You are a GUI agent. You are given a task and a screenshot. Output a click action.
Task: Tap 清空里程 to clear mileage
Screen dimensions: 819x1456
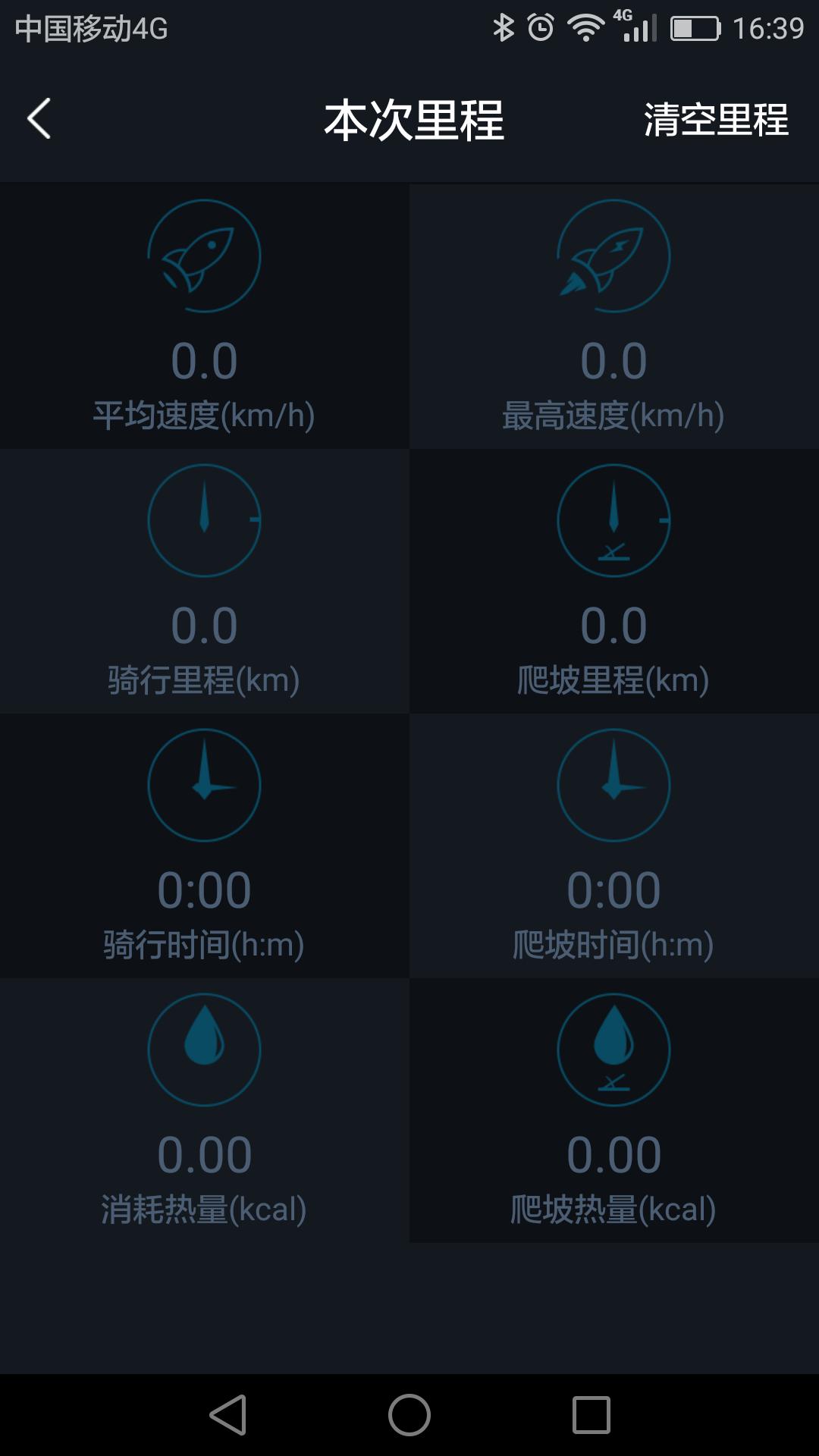point(716,120)
